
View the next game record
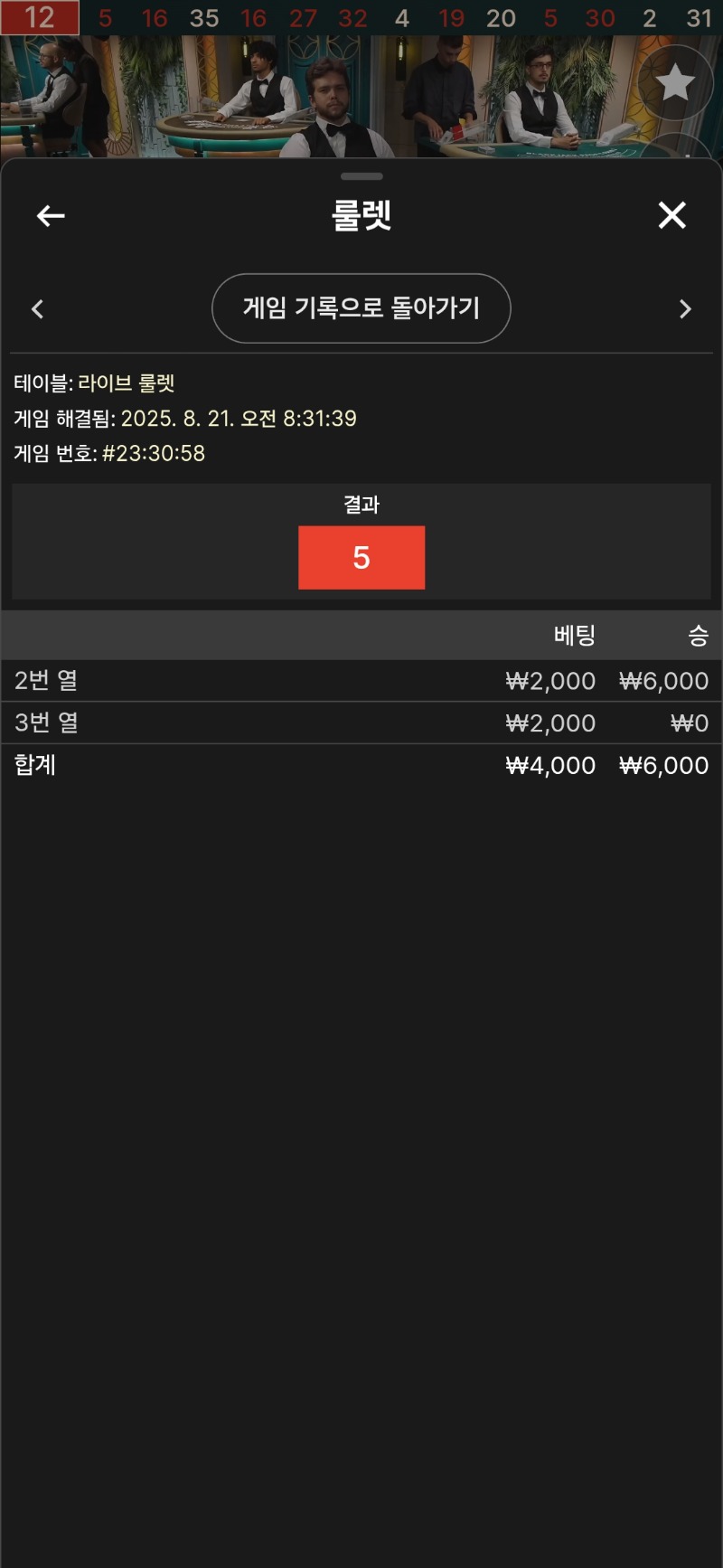coord(685,309)
